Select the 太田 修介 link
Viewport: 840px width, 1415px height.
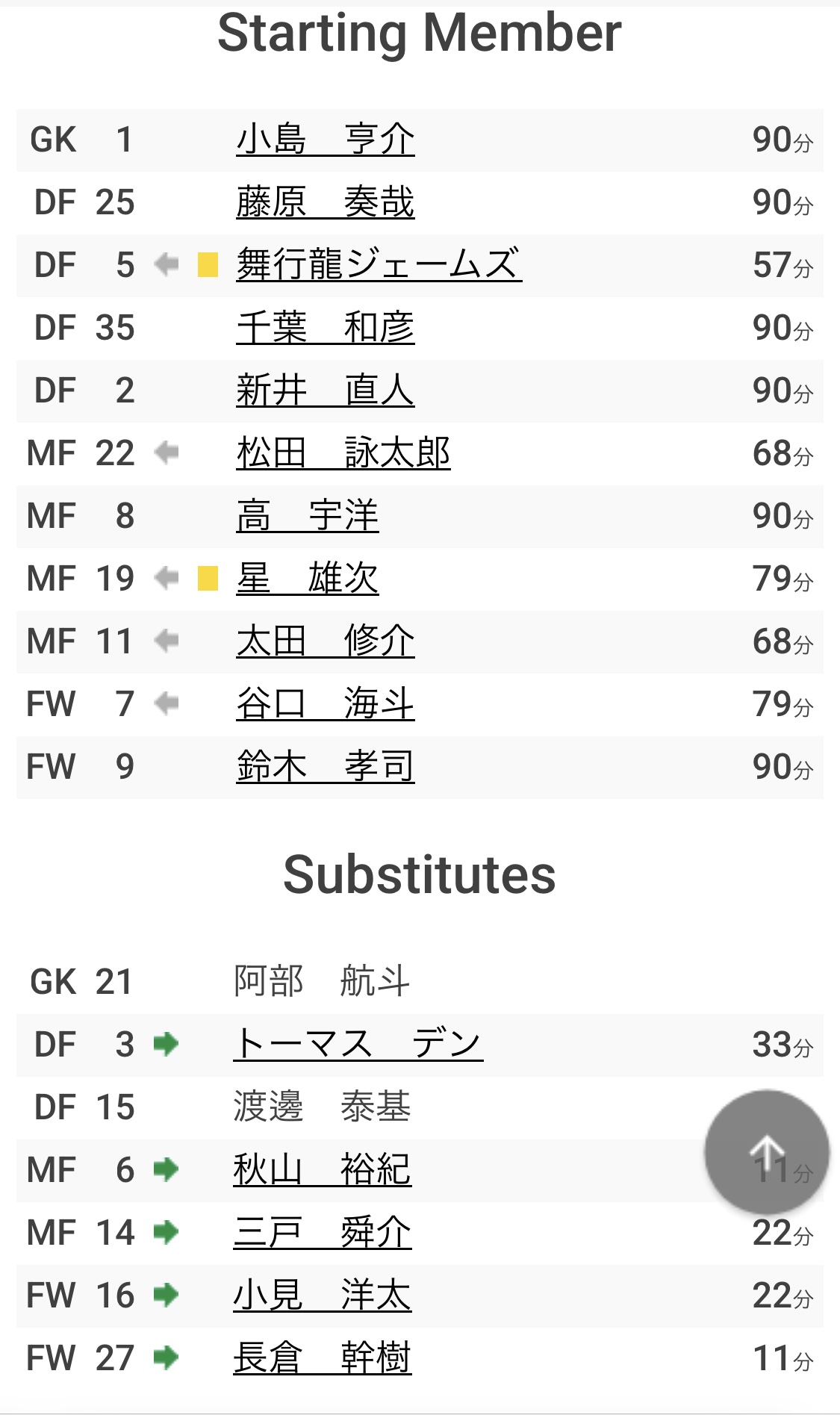[325, 641]
